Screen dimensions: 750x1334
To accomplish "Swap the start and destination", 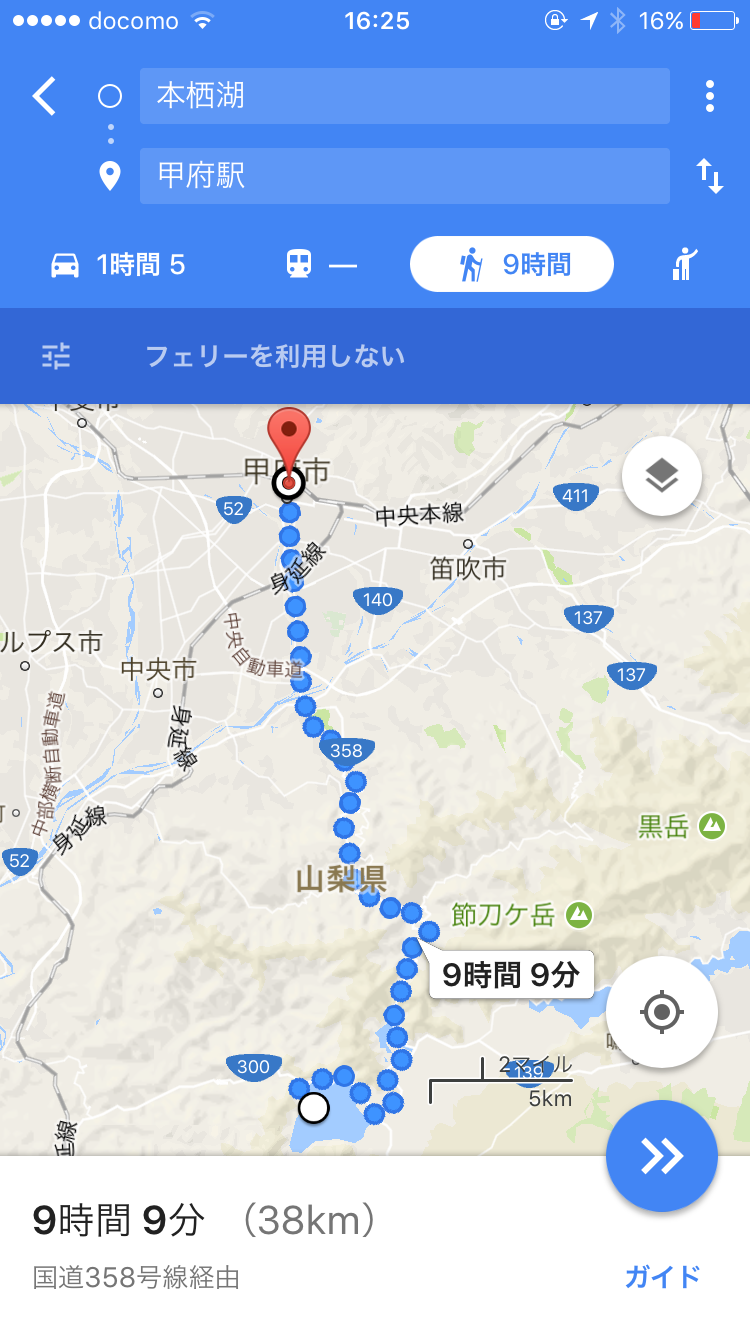I will (709, 176).
